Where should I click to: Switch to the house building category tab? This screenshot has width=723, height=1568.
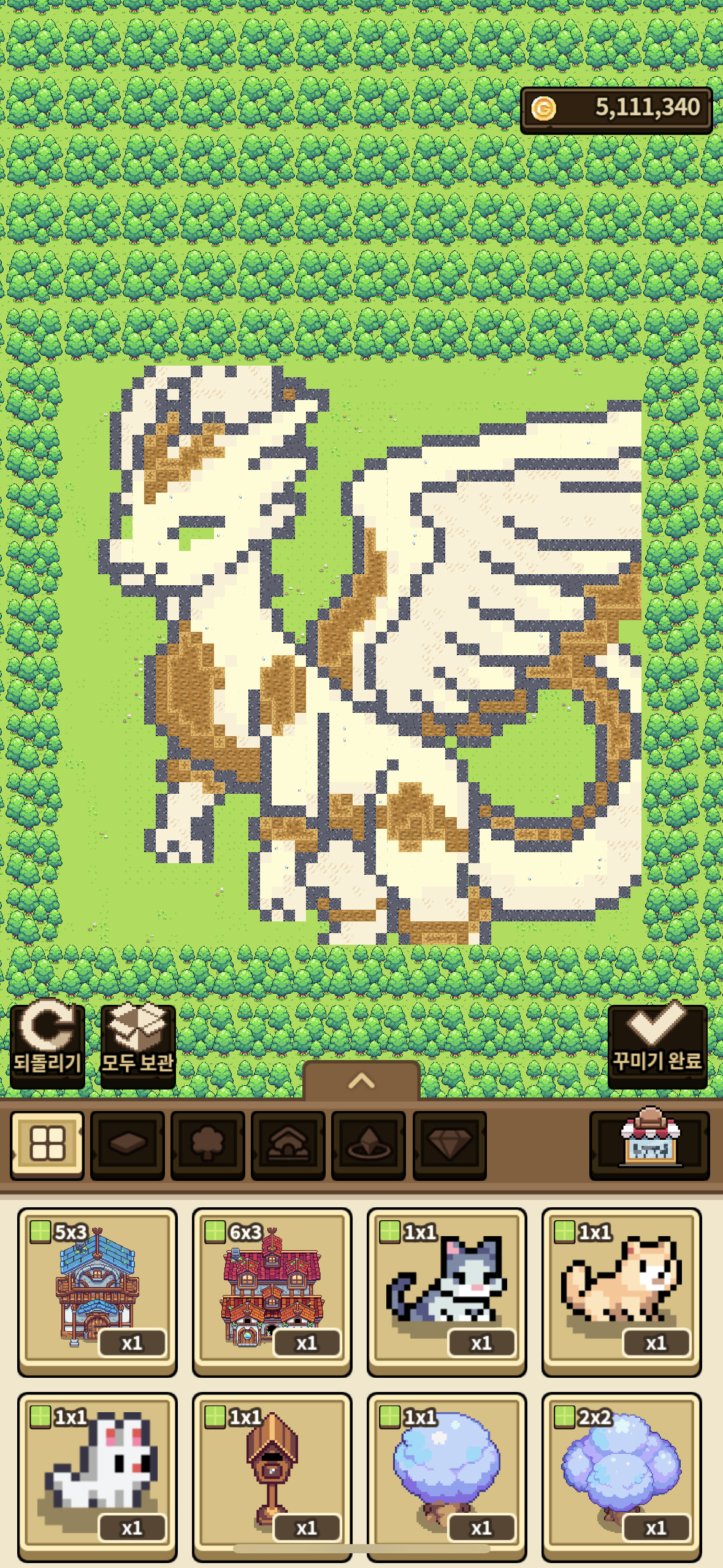pyautogui.click(x=288, y=1144)
